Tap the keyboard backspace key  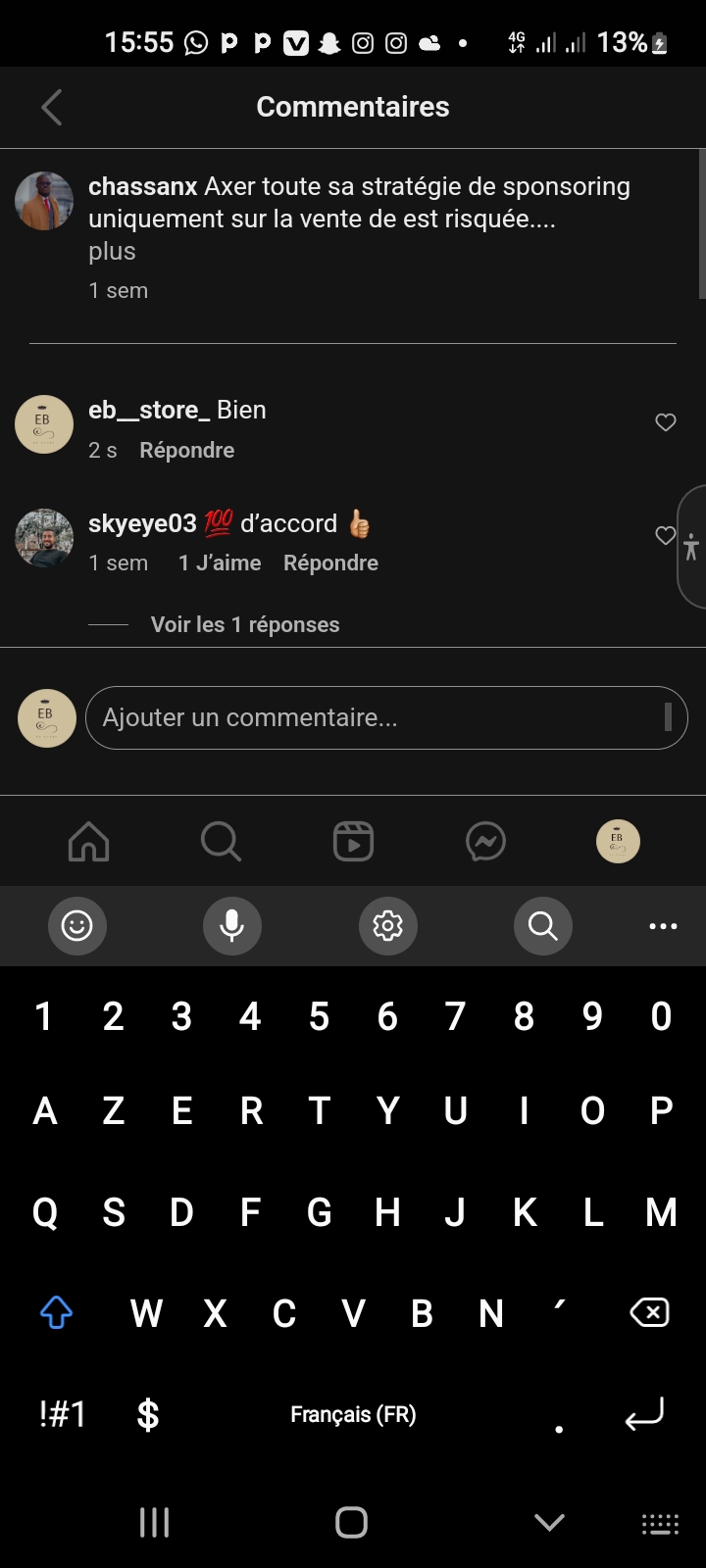(649, 1312)
